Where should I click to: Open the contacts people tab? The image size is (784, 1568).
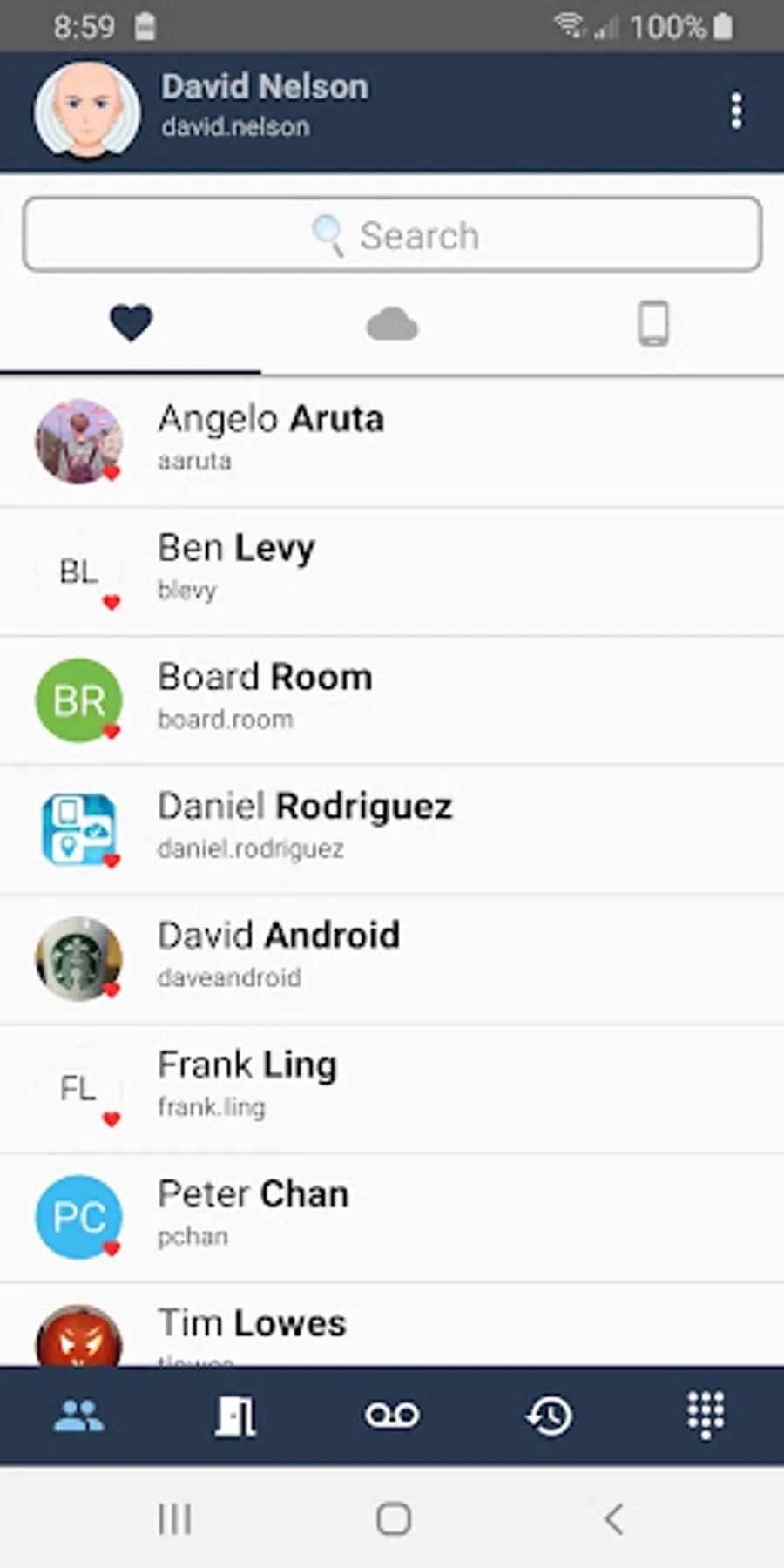(78, 1416)
